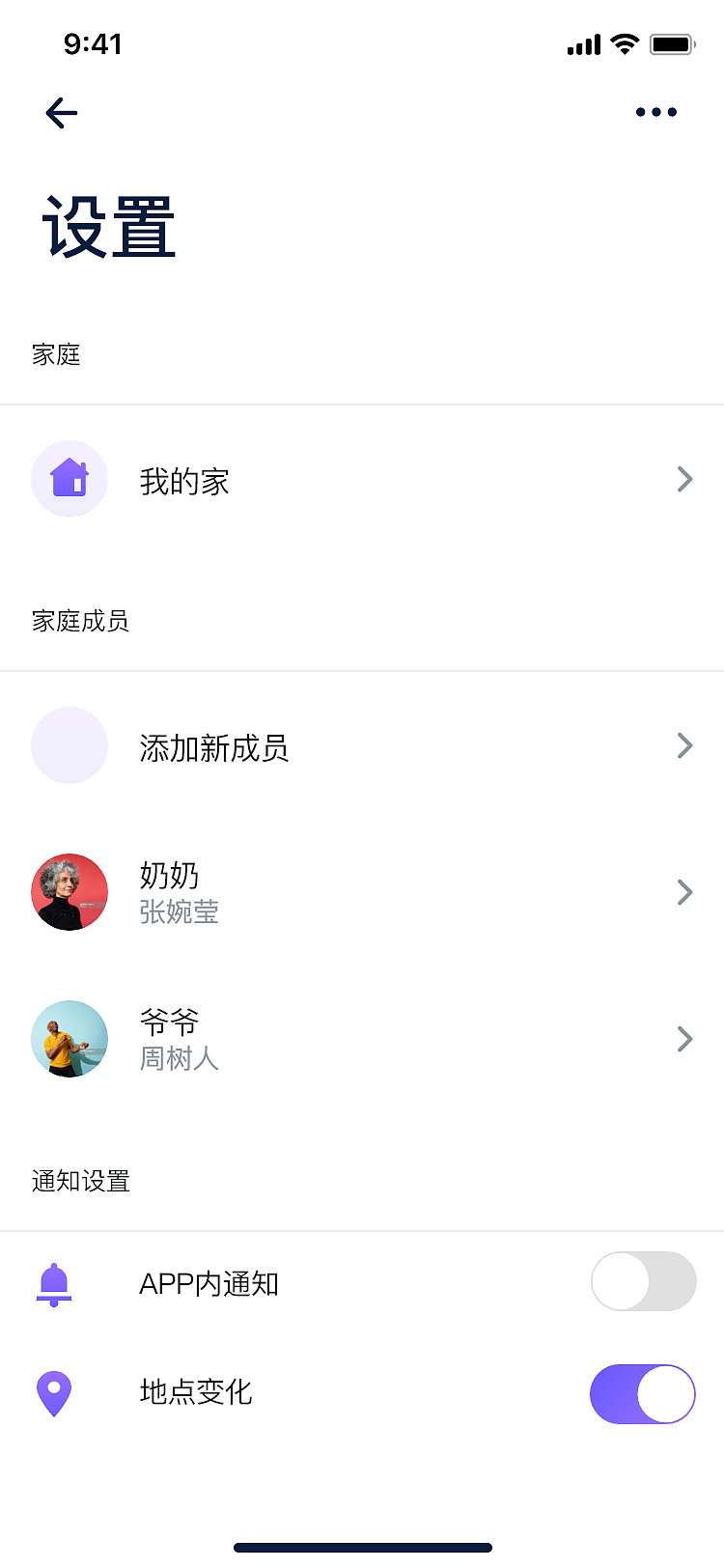724x1568 pixels.
Task: Open 爷爷's profile photo
Action: pyautogui.click(x=70, y=1039)
